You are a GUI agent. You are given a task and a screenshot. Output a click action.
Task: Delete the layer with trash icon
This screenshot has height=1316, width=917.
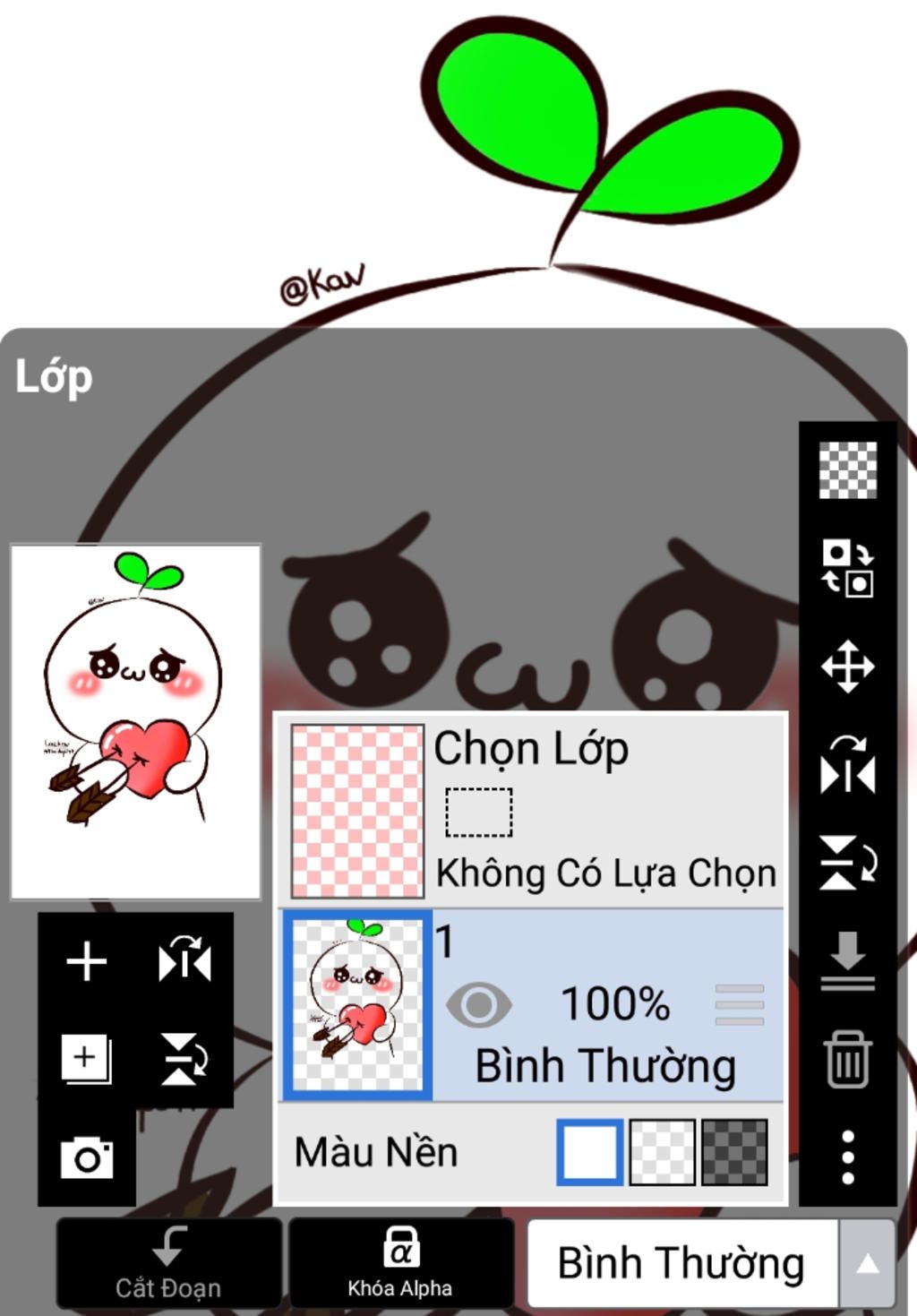(847, 1059)
